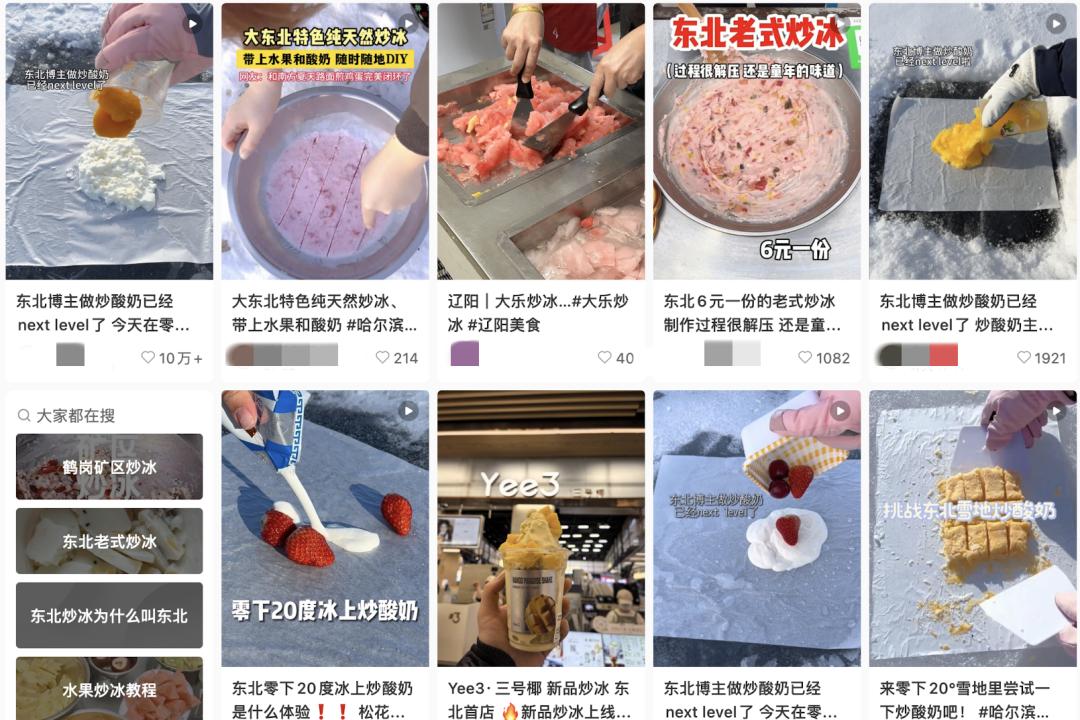Screen dimensions: 1080x720
Task: Search the suggestion 鹤岗矿区炒冰
Action: point(109,467)
